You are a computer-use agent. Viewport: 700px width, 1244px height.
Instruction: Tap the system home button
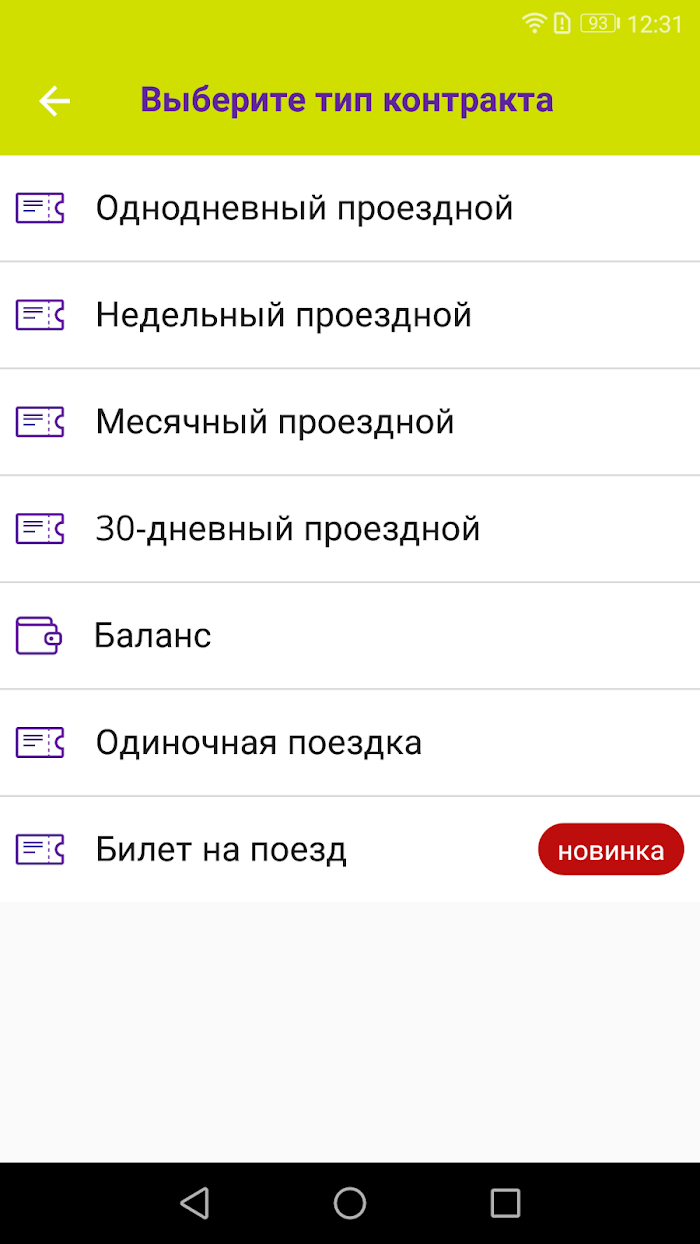350,1202
